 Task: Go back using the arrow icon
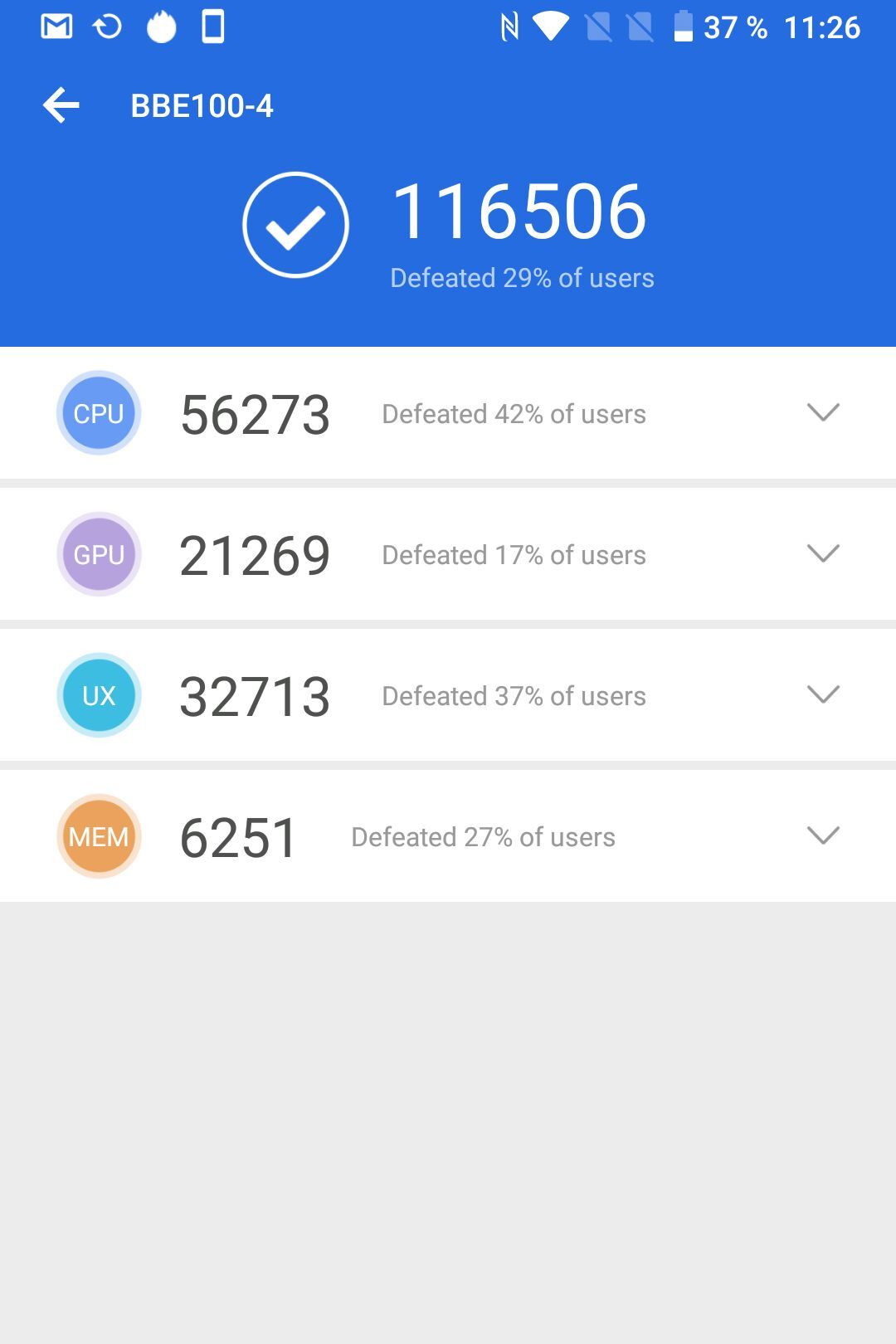coord(61,105)
